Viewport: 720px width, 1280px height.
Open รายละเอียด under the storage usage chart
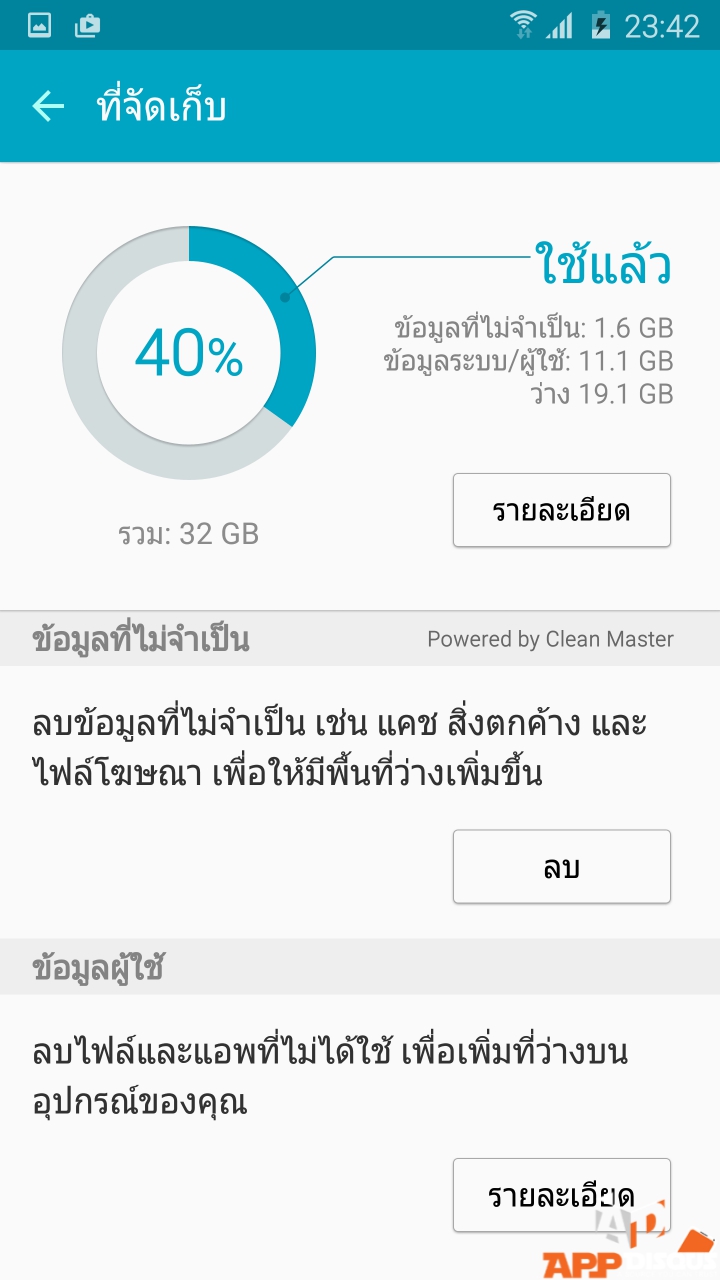pos(561,510)
